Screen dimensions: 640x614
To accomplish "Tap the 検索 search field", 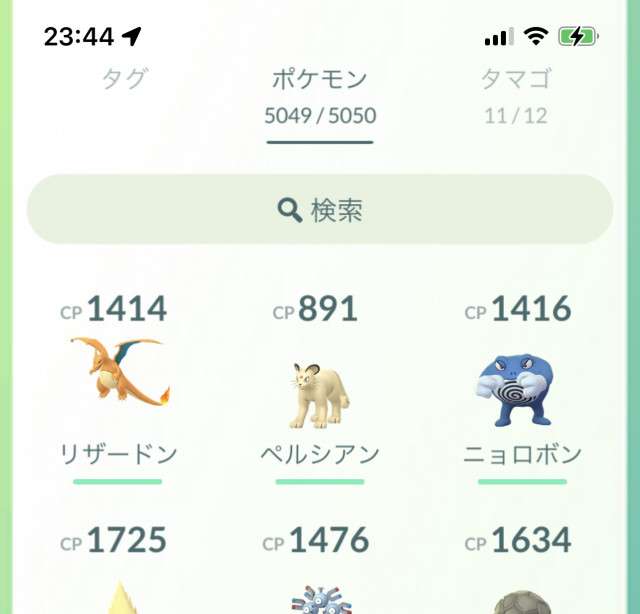I will coord(320,210).
